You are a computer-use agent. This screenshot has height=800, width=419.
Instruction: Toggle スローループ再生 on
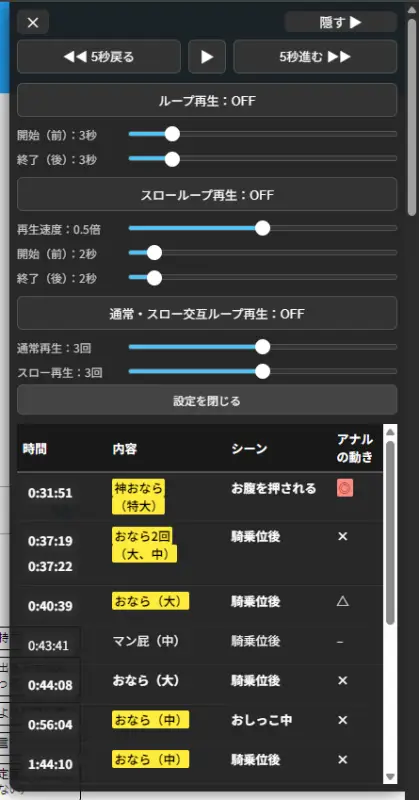coord(207,194)
